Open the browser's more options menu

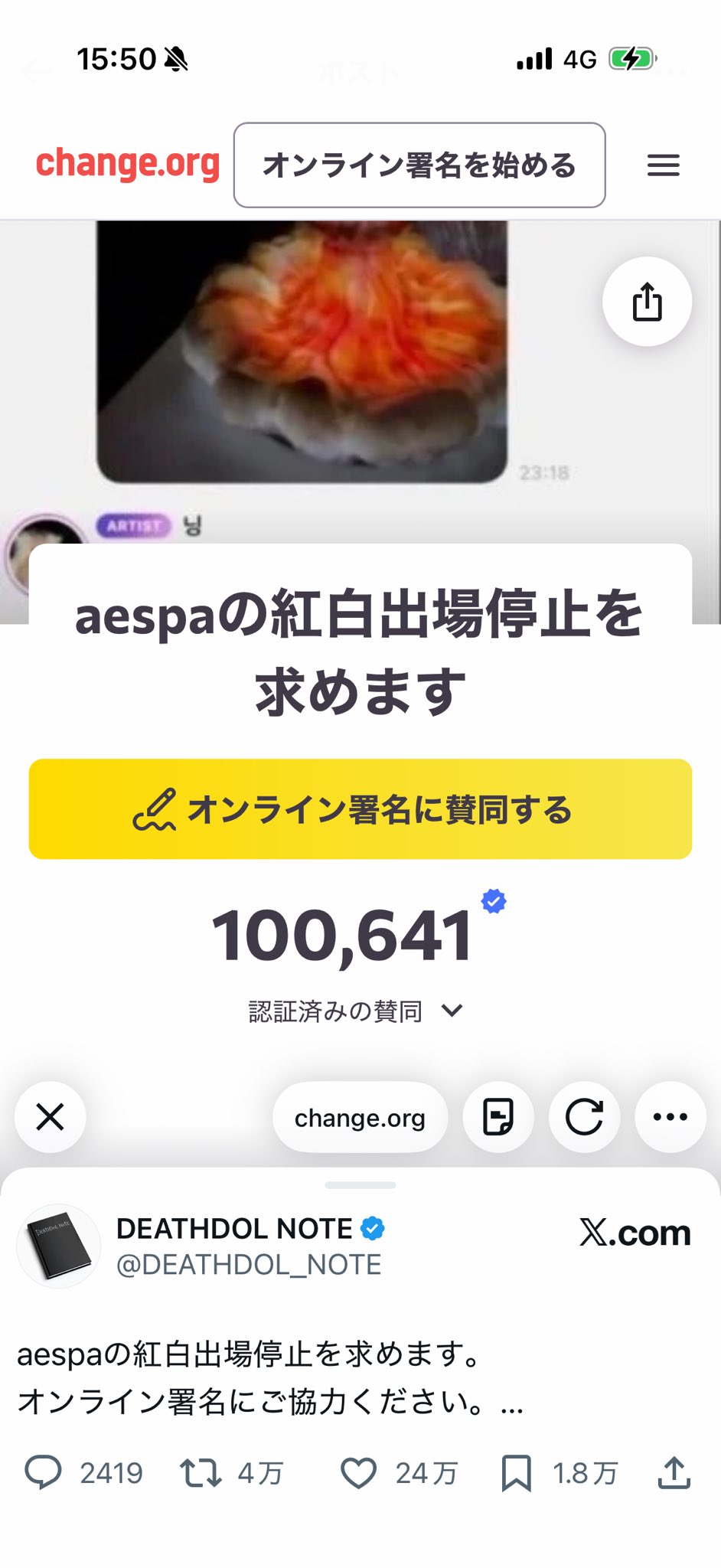point(670,1117)
